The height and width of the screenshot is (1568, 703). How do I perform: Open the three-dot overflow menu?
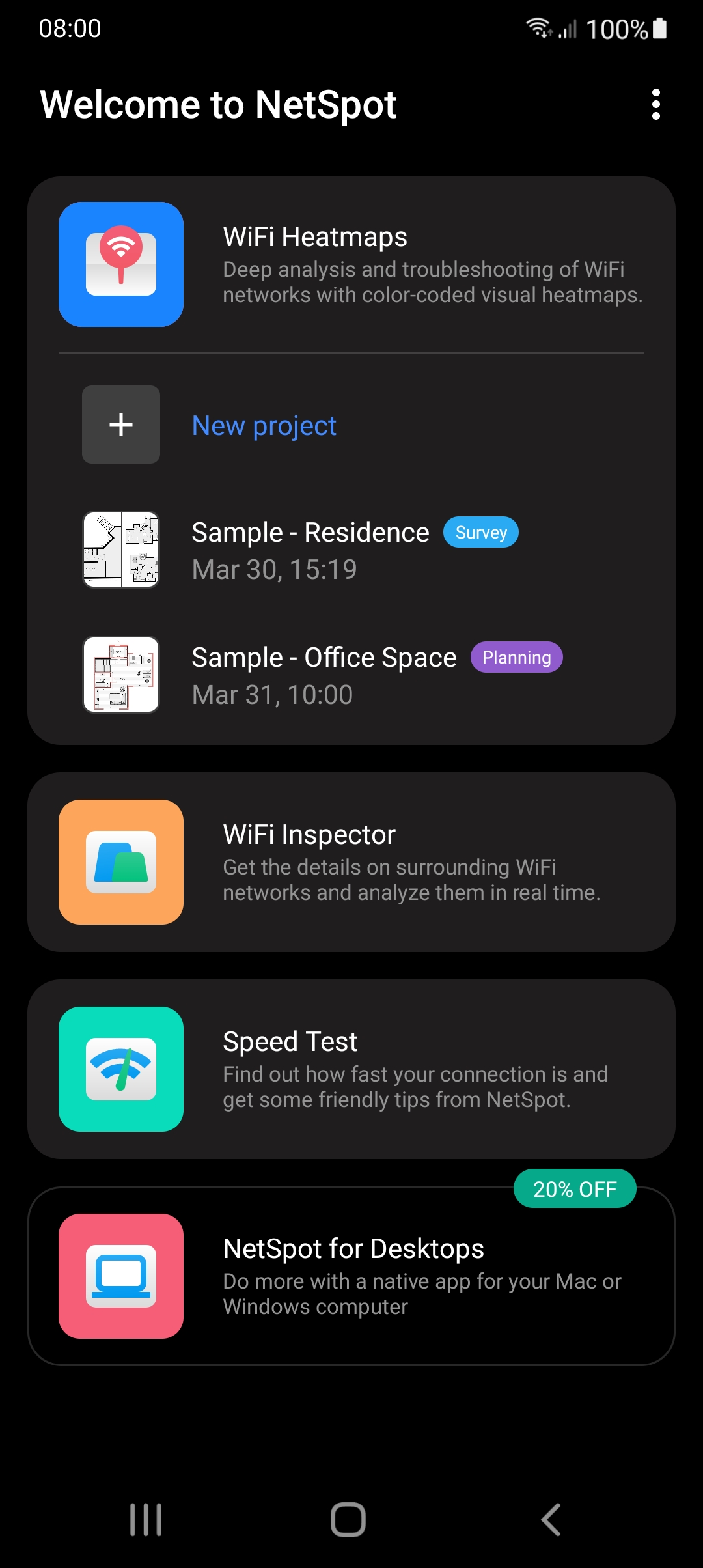[655, 104]
